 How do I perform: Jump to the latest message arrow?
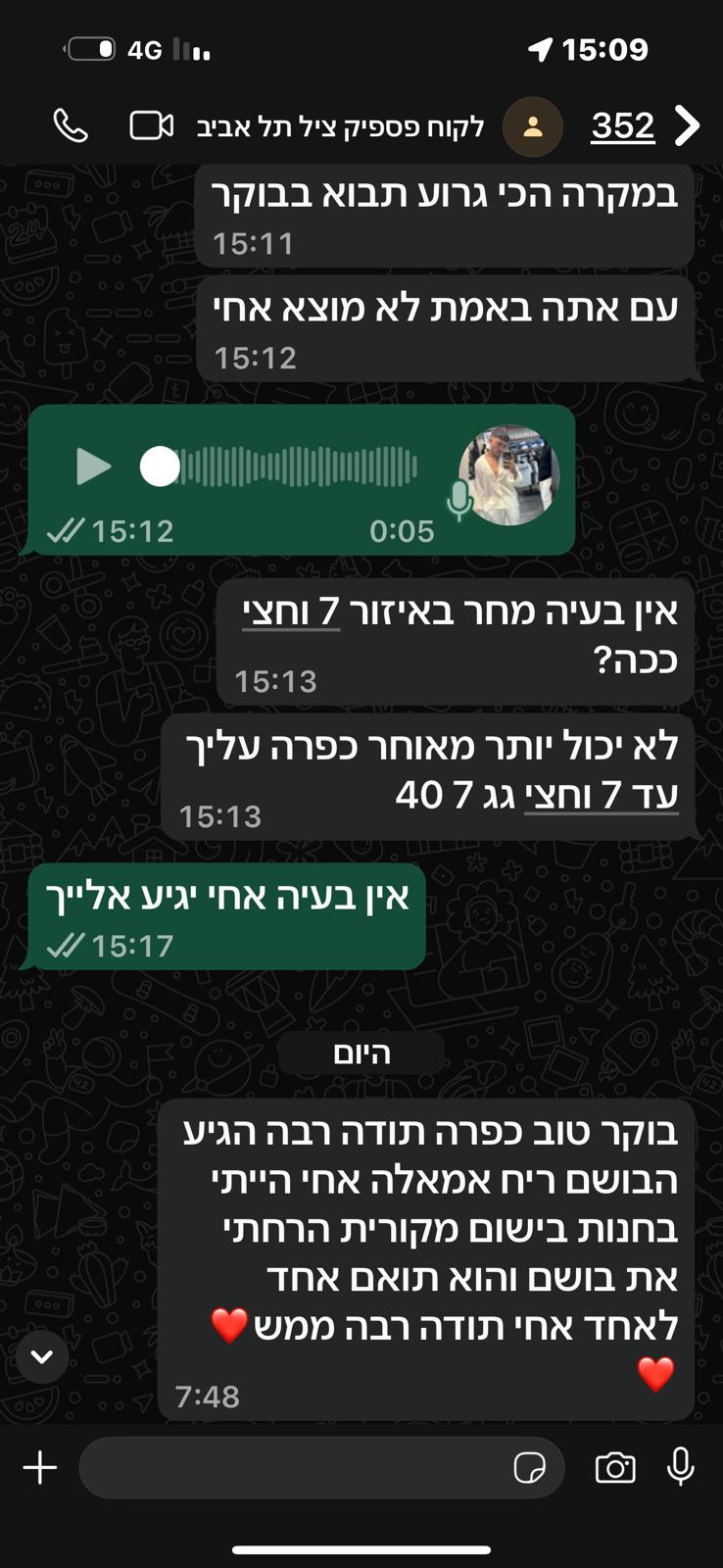click(42, 1356)
